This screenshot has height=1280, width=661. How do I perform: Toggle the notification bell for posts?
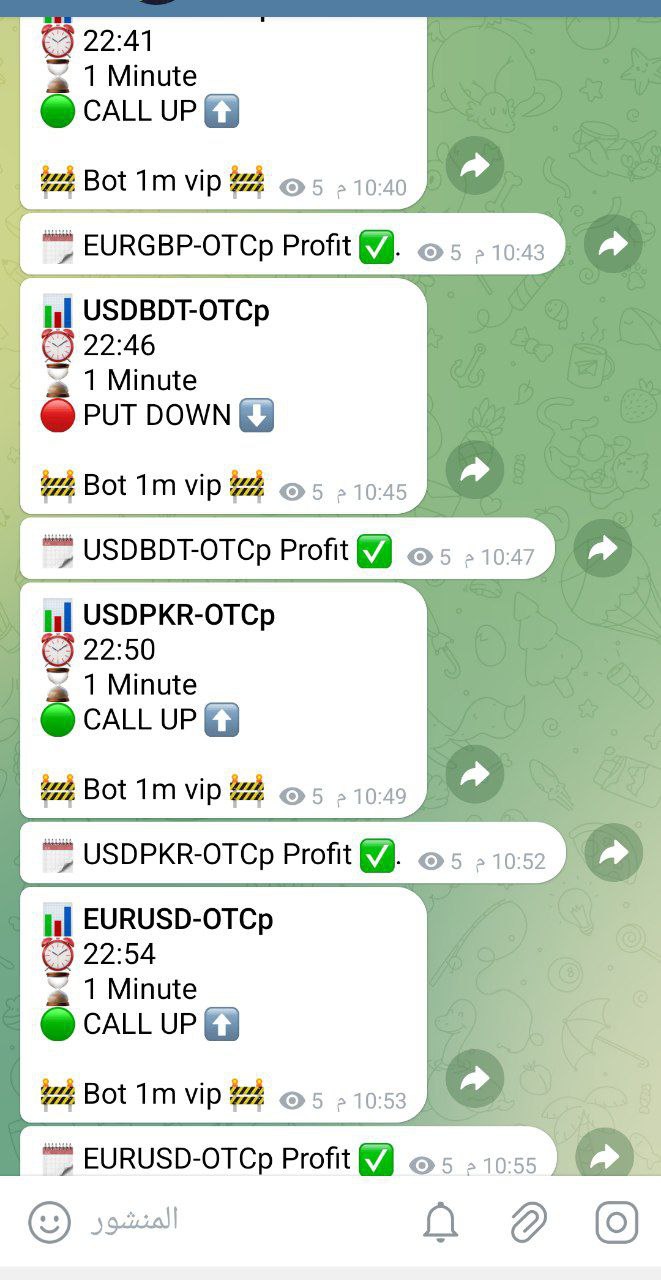click(440, 1222)
